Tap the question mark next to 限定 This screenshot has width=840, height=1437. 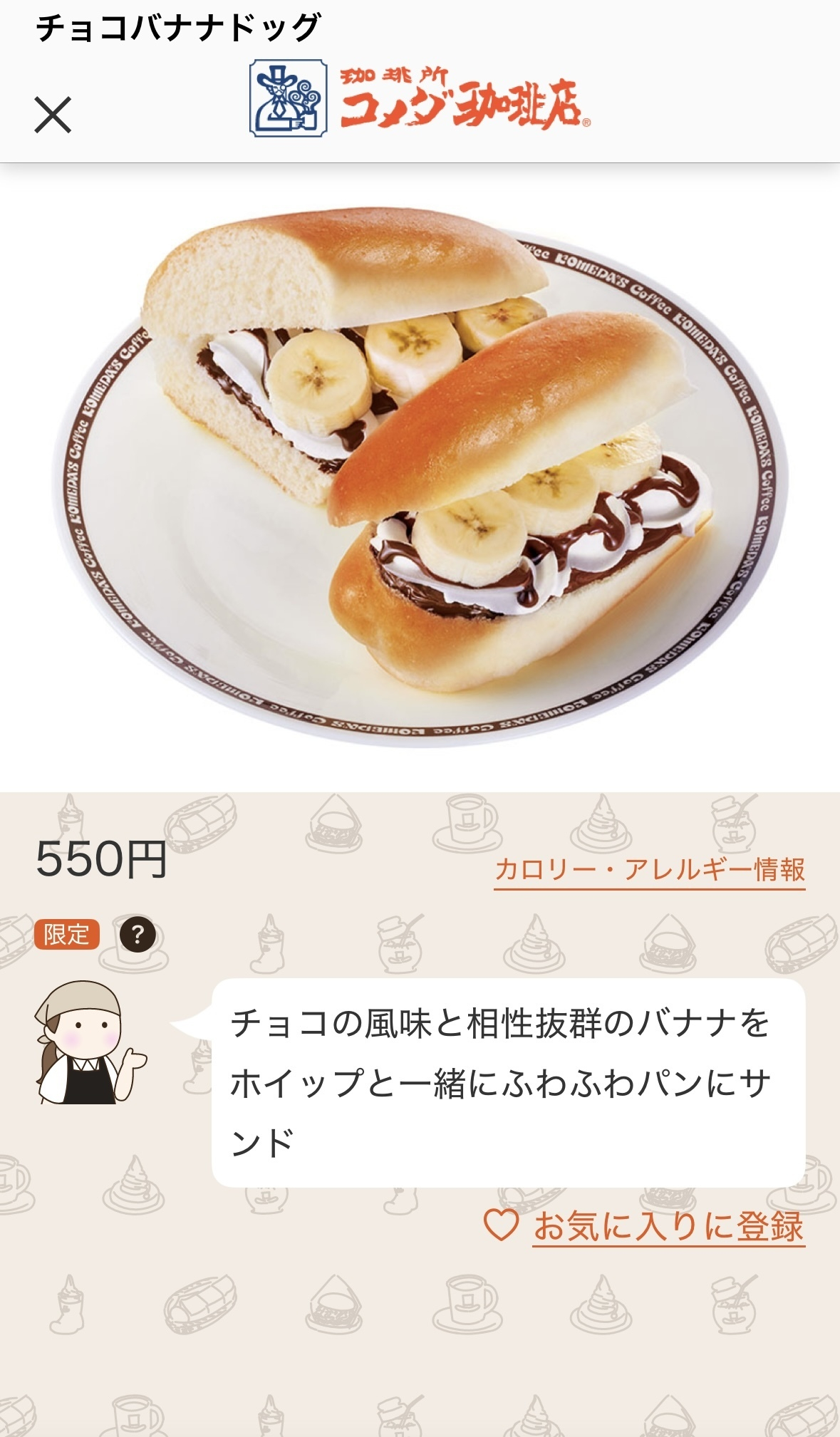[x=138, y=934]
